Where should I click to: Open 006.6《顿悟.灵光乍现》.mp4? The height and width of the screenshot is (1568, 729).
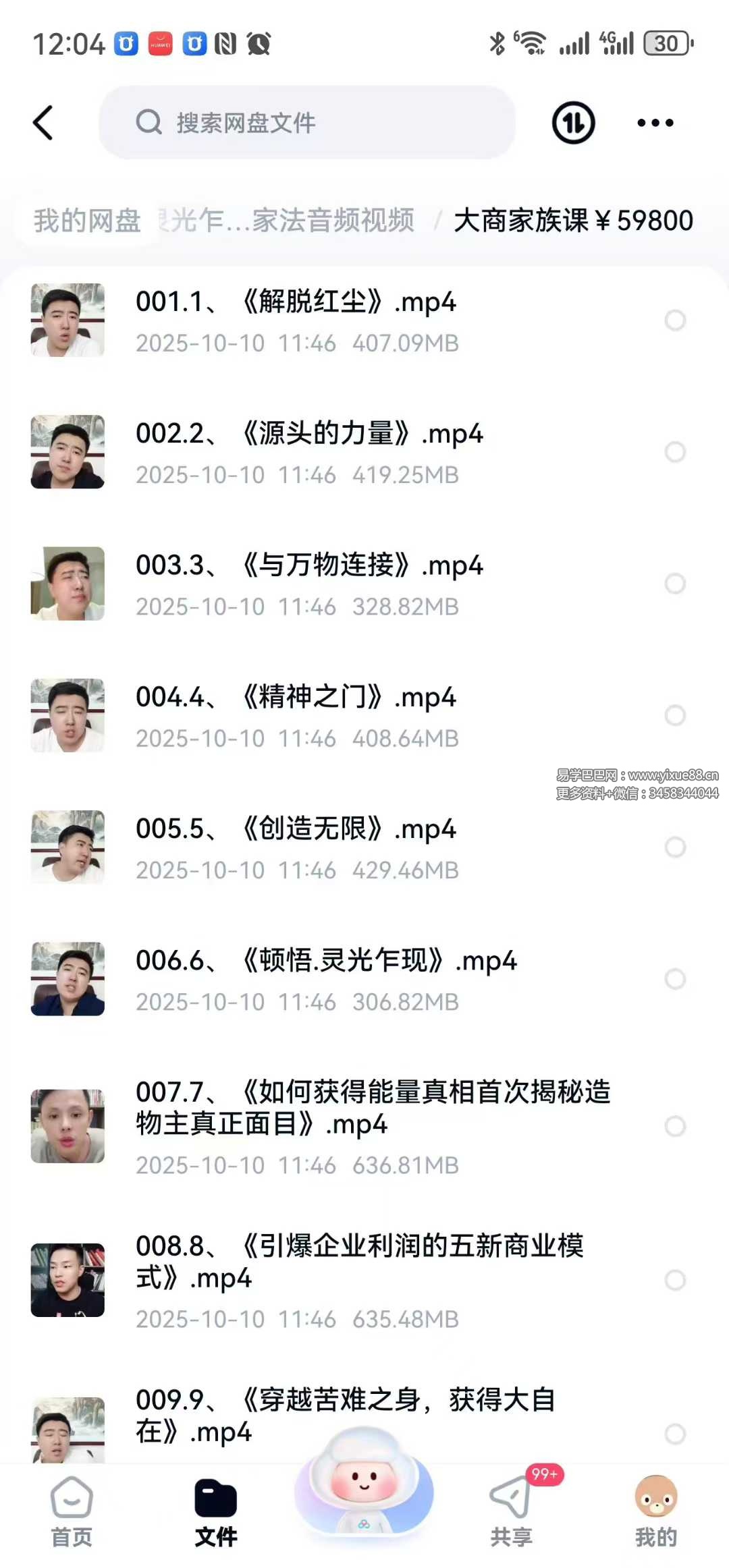[x=326, y=978]
